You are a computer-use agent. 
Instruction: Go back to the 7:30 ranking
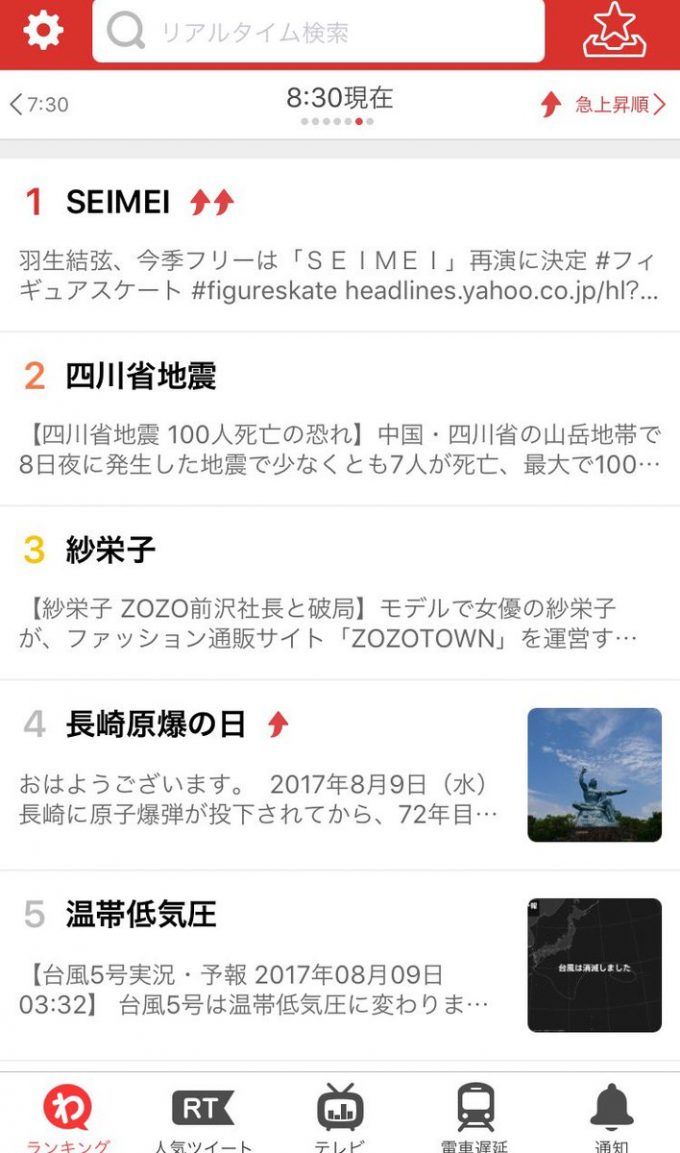point(40,104)
